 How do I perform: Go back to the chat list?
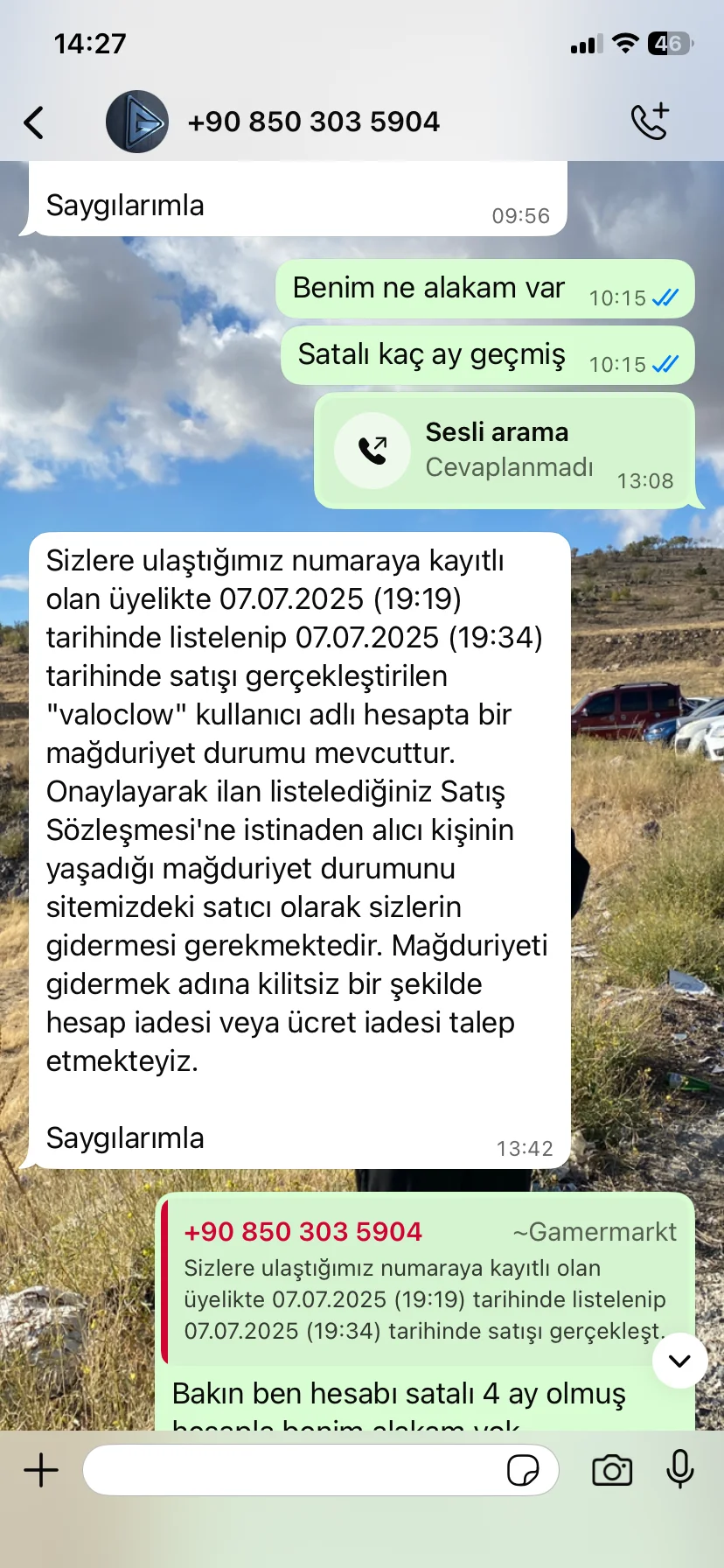pos(35,122)
